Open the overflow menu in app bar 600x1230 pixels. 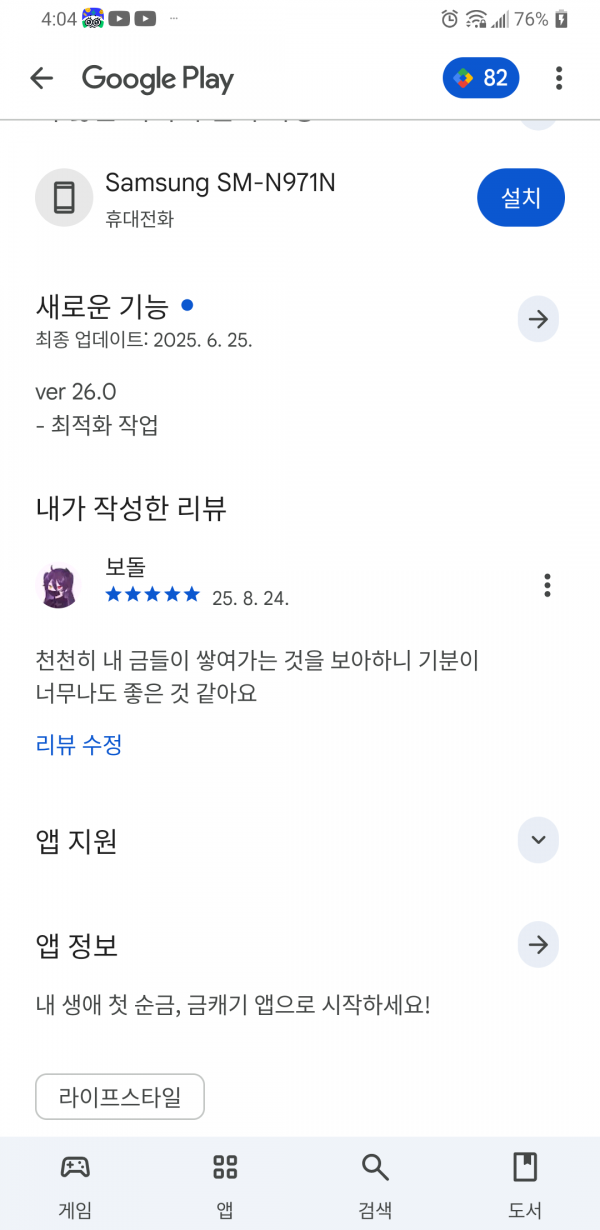[x=559, y=78]
